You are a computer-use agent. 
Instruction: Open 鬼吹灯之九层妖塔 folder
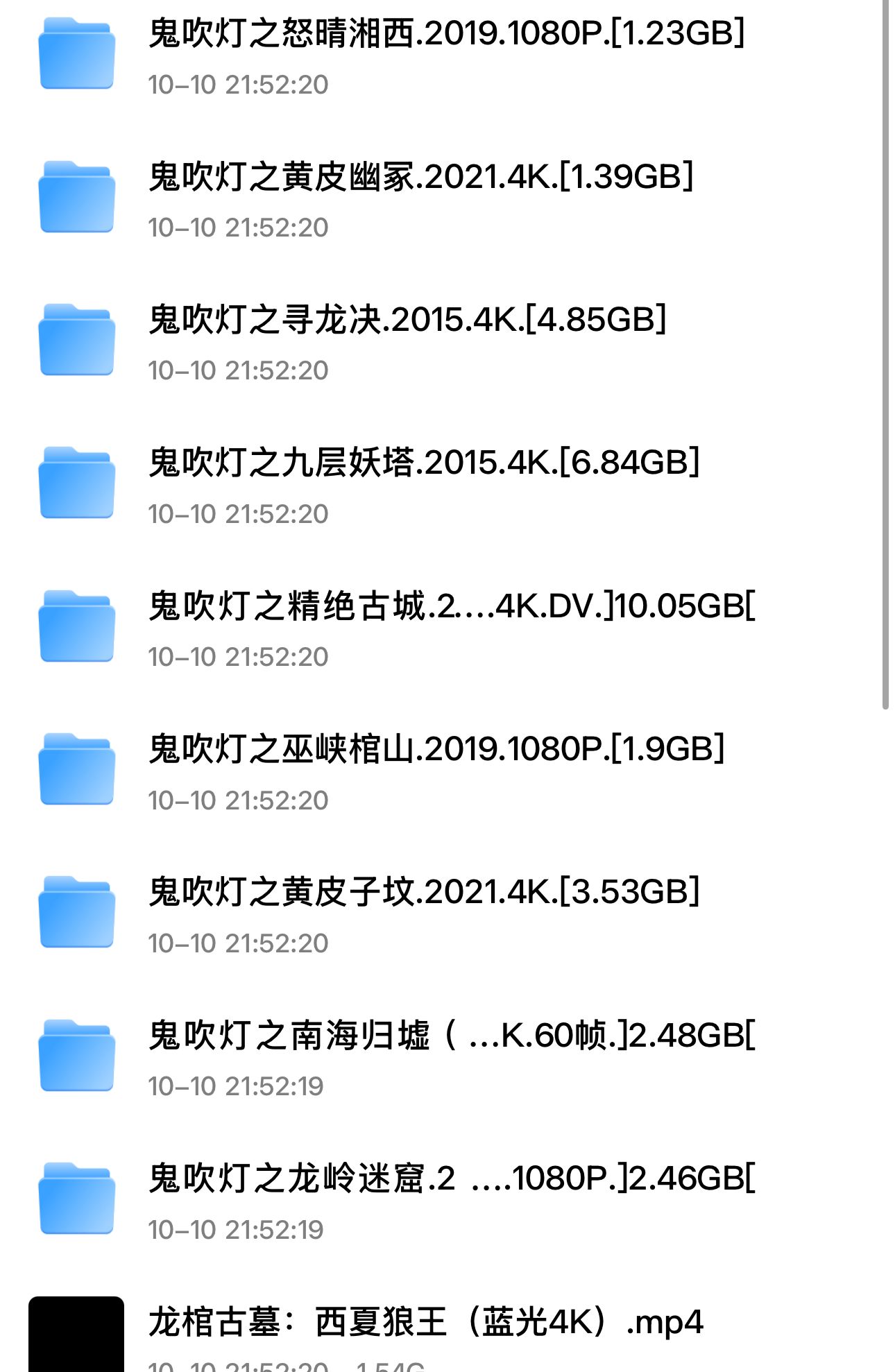(423, 463)
